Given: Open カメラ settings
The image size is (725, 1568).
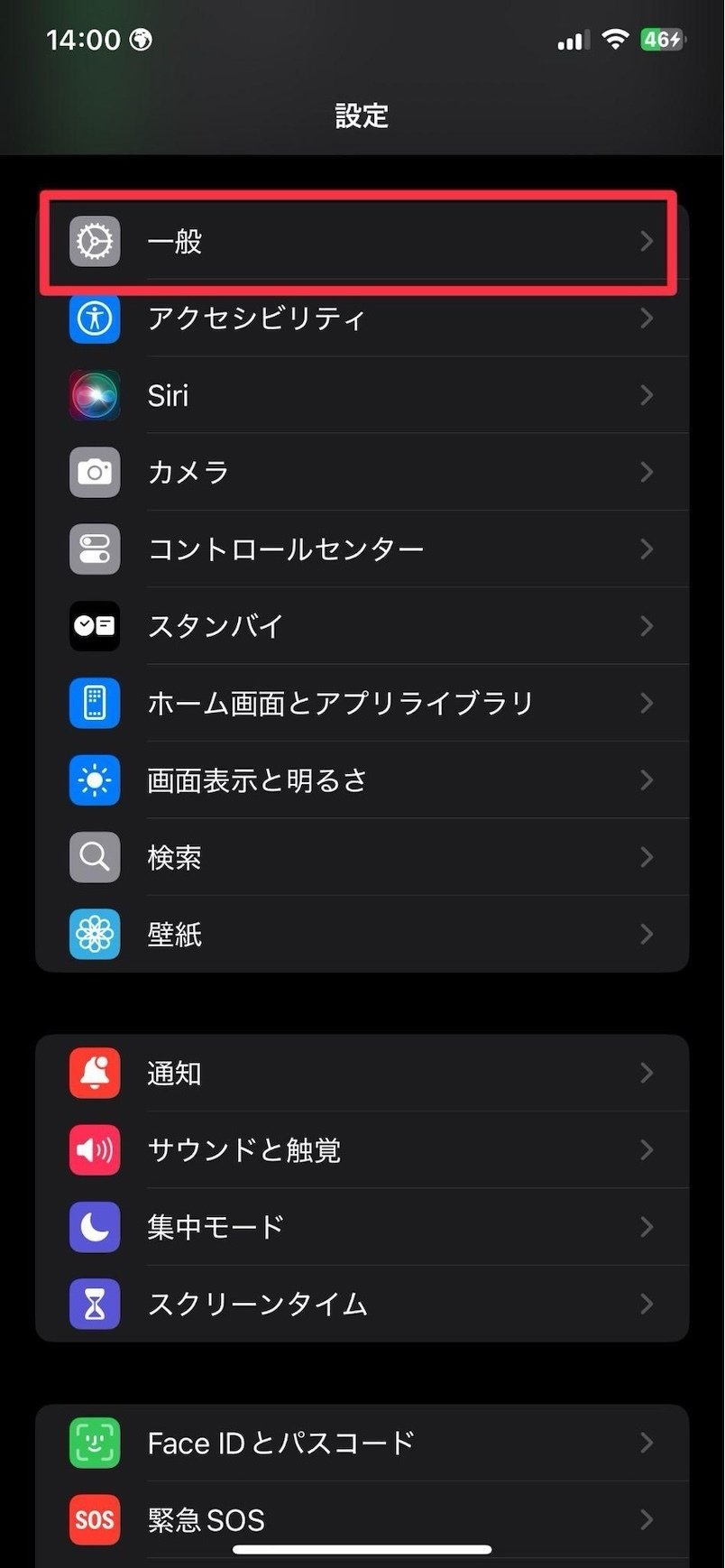Looking at the screenshot, I should [x=361, y=472].
